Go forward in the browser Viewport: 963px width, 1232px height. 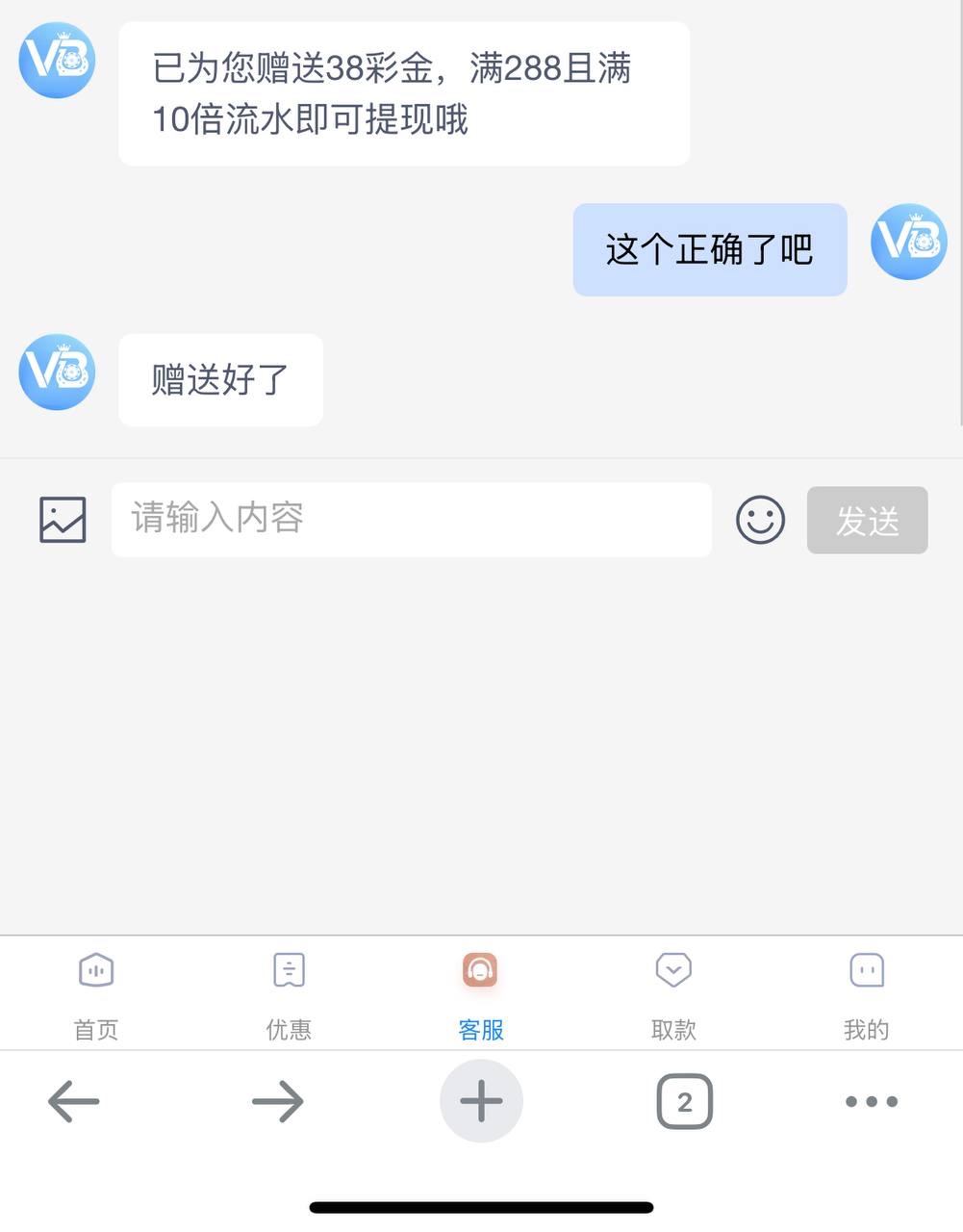(278, 1101)
